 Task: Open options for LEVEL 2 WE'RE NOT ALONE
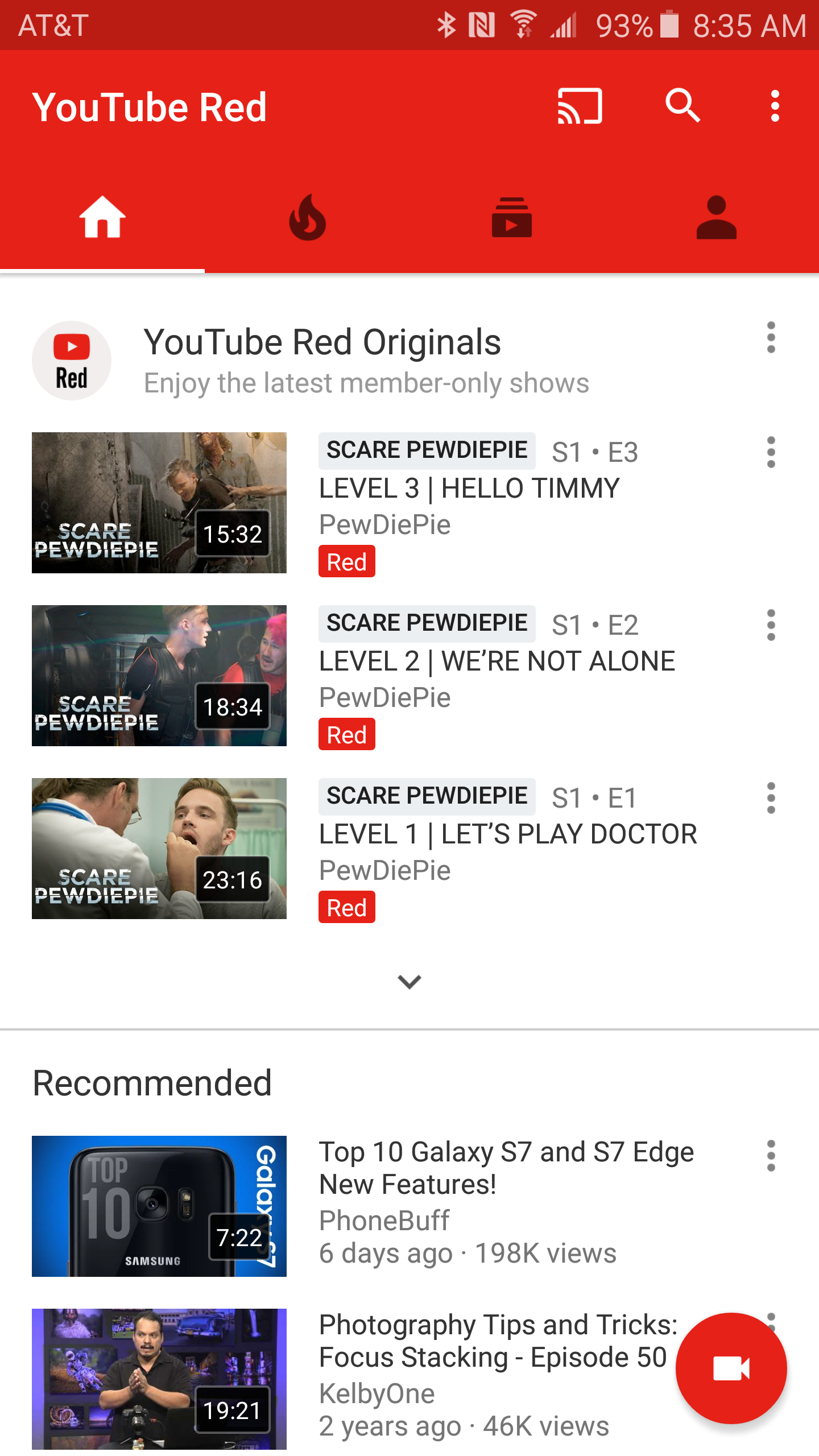(x=771, y=626)
